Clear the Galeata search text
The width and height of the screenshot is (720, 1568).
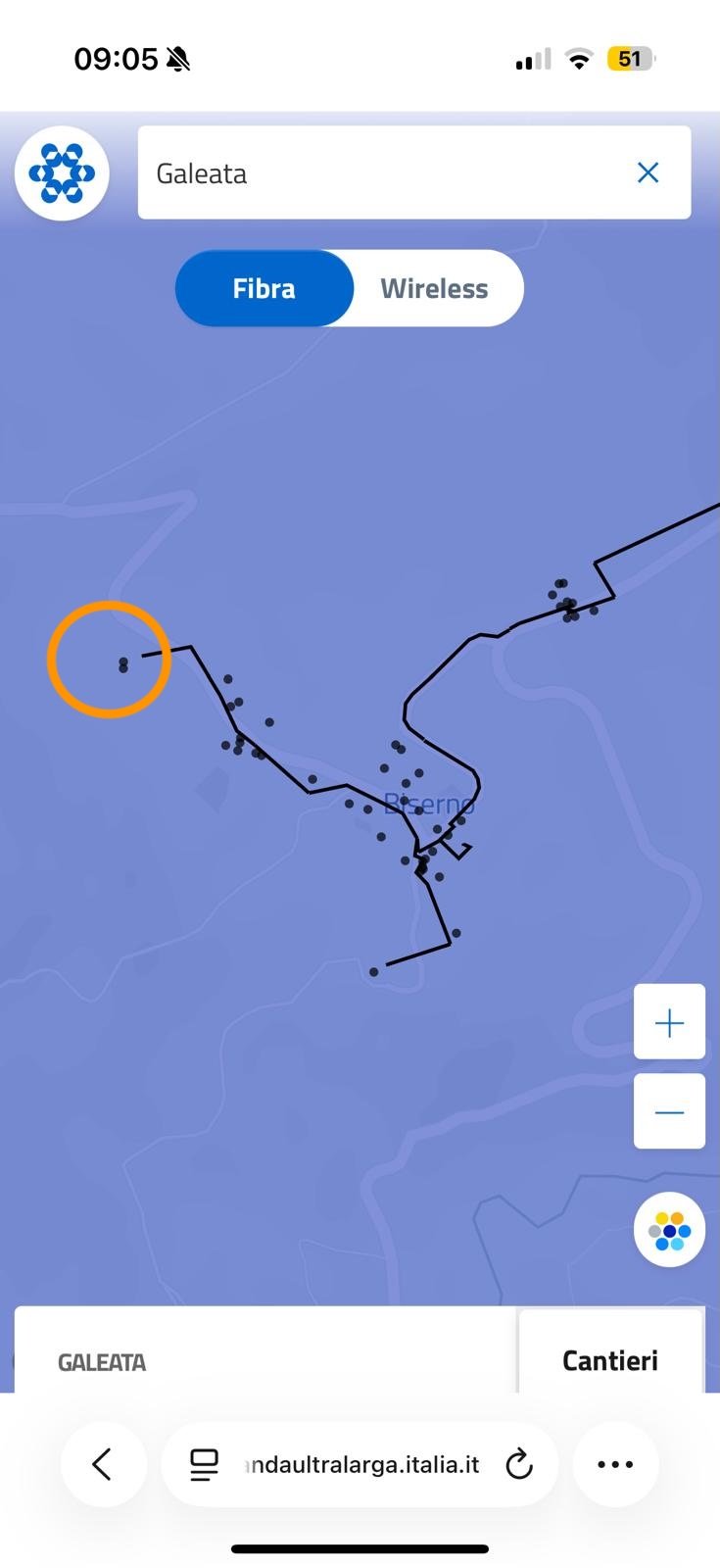pyautogui.click(x=648, y=173)
